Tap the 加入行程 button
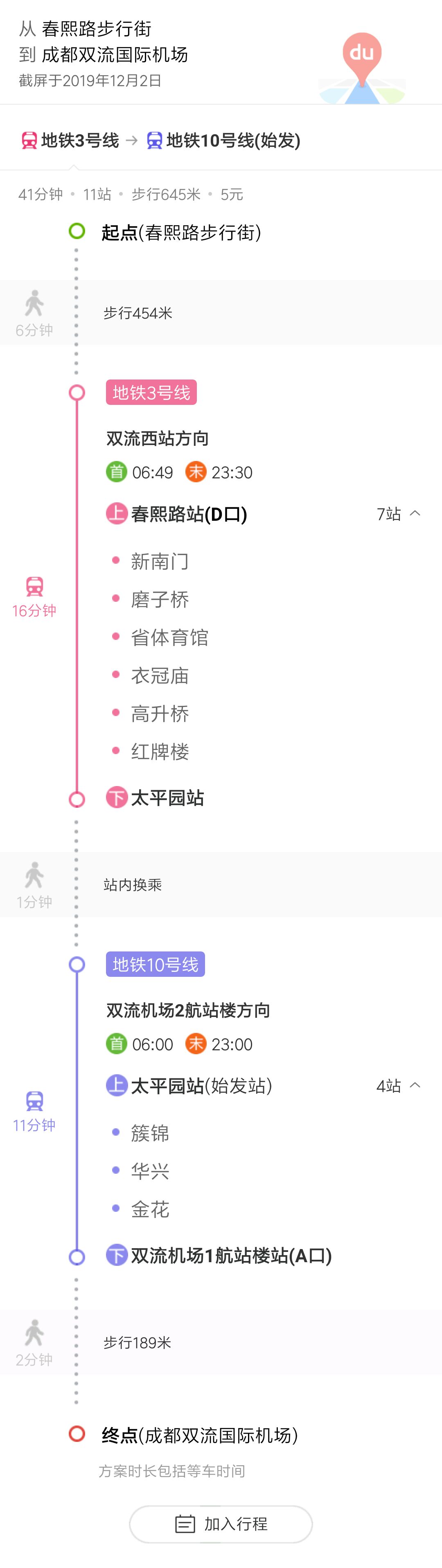442x1568 pixels. pos(221,1523)
